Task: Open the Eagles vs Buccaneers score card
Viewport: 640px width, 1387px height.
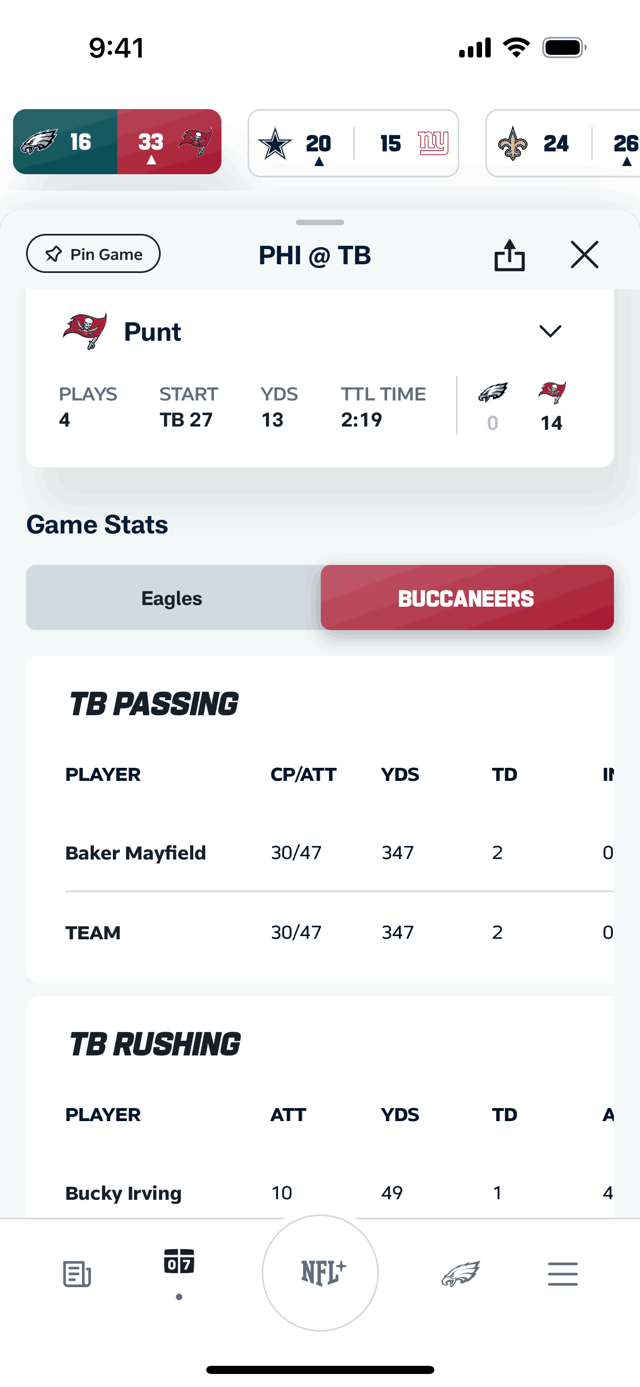Action: [x=117, y=142]
